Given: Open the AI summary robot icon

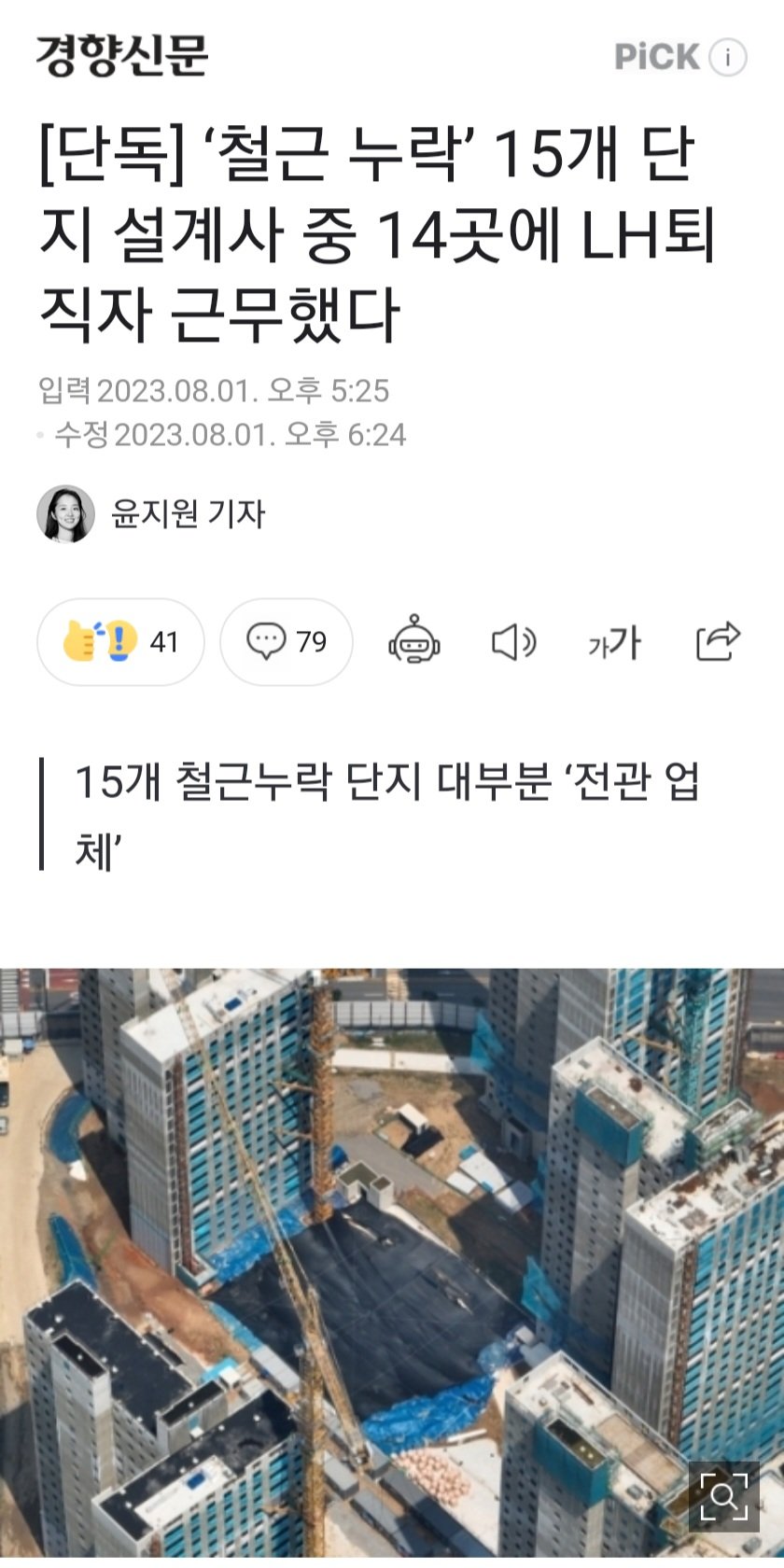Looking at the screenshot, I should tap(413, 642).
